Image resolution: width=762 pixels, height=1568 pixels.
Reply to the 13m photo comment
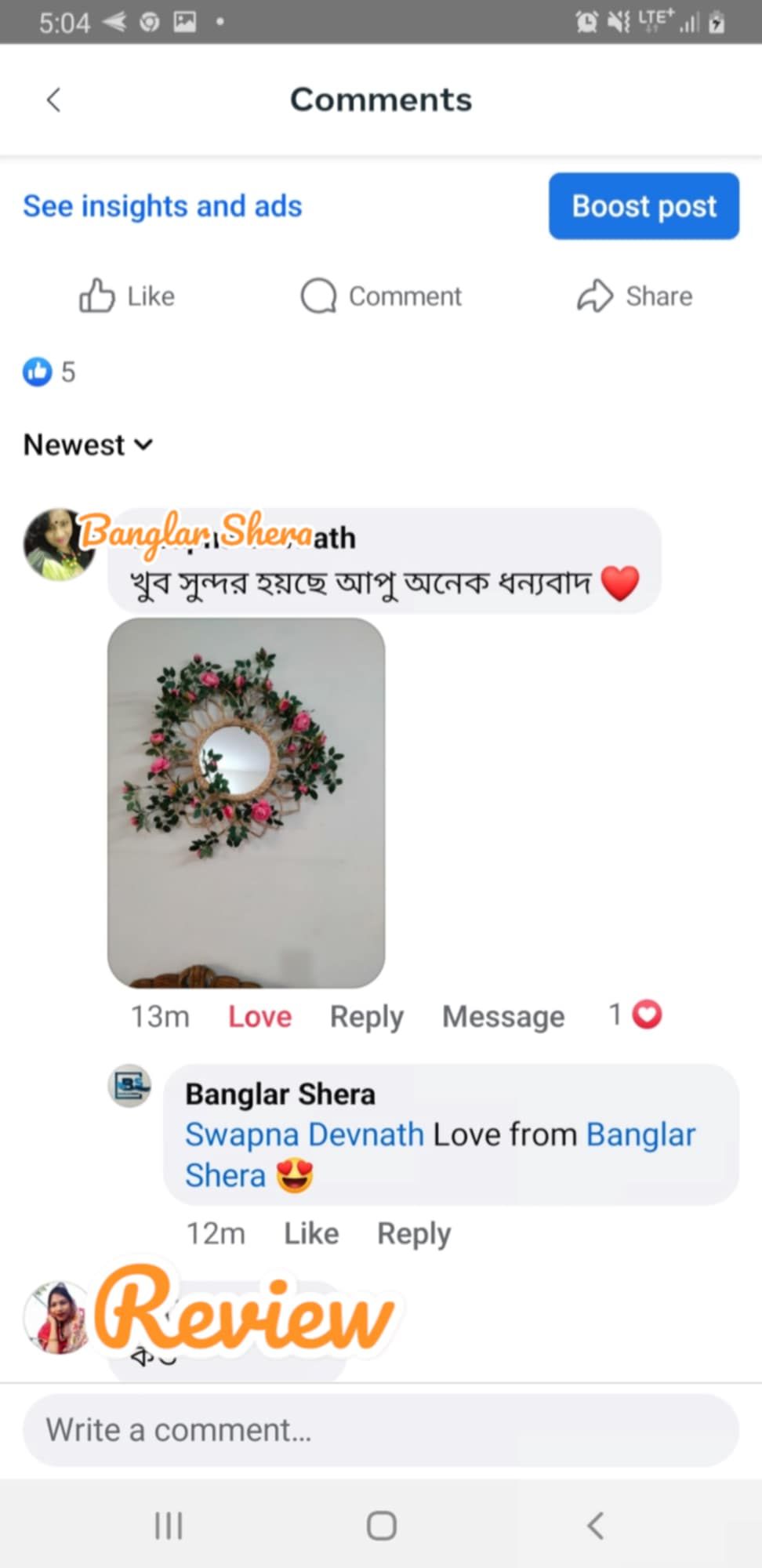click(x=366, y=1017)
